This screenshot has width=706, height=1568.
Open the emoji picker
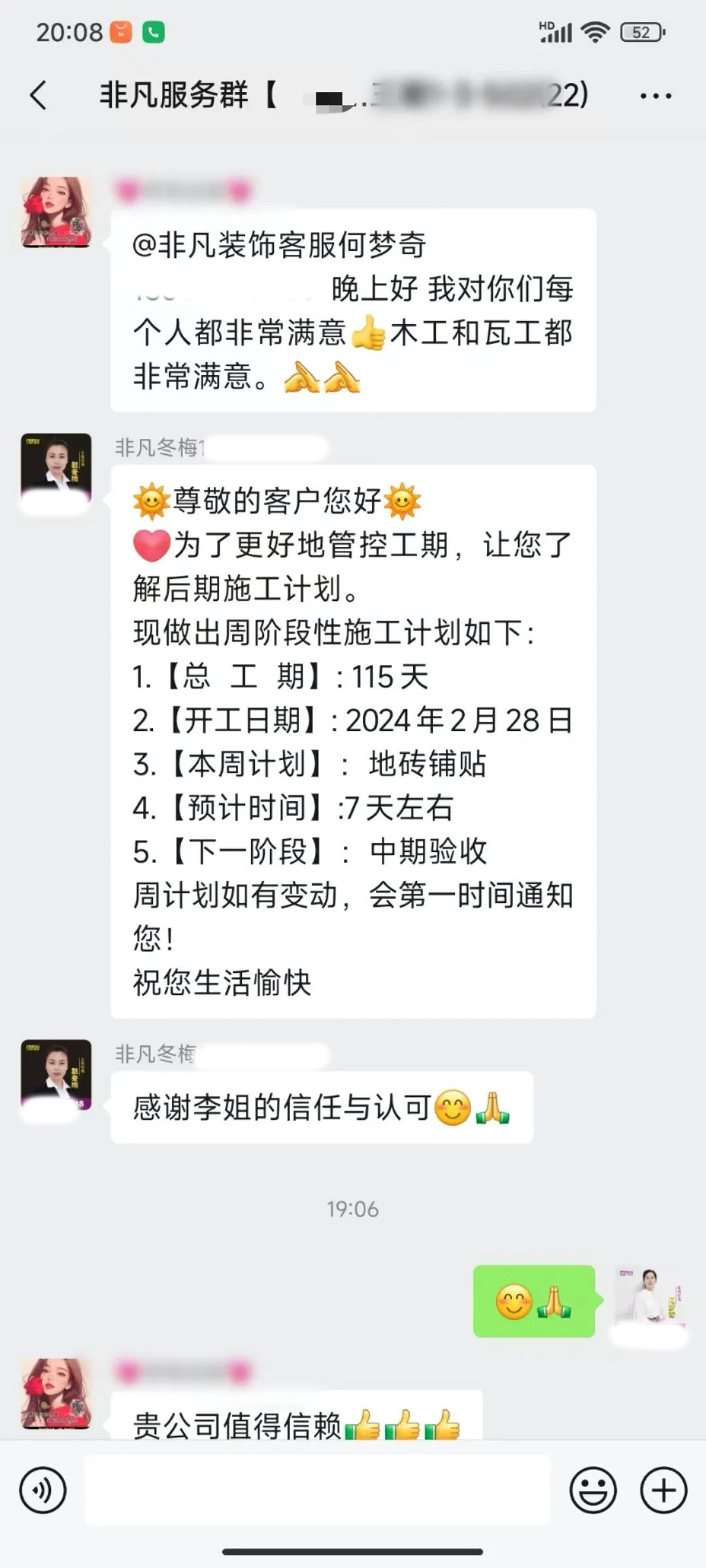pos(593,1490)
